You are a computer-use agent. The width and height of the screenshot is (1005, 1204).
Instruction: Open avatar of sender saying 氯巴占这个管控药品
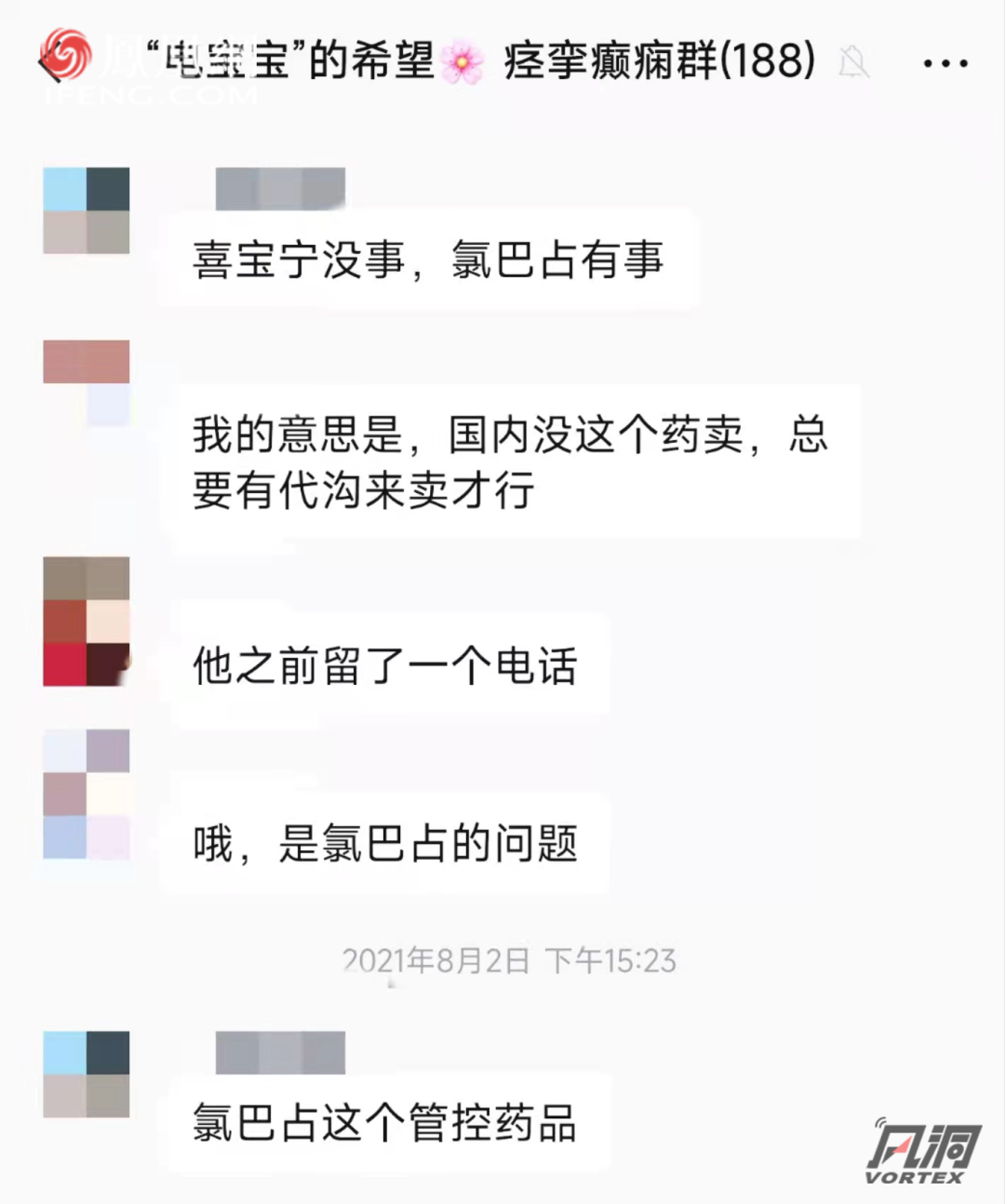(87, 1074)
